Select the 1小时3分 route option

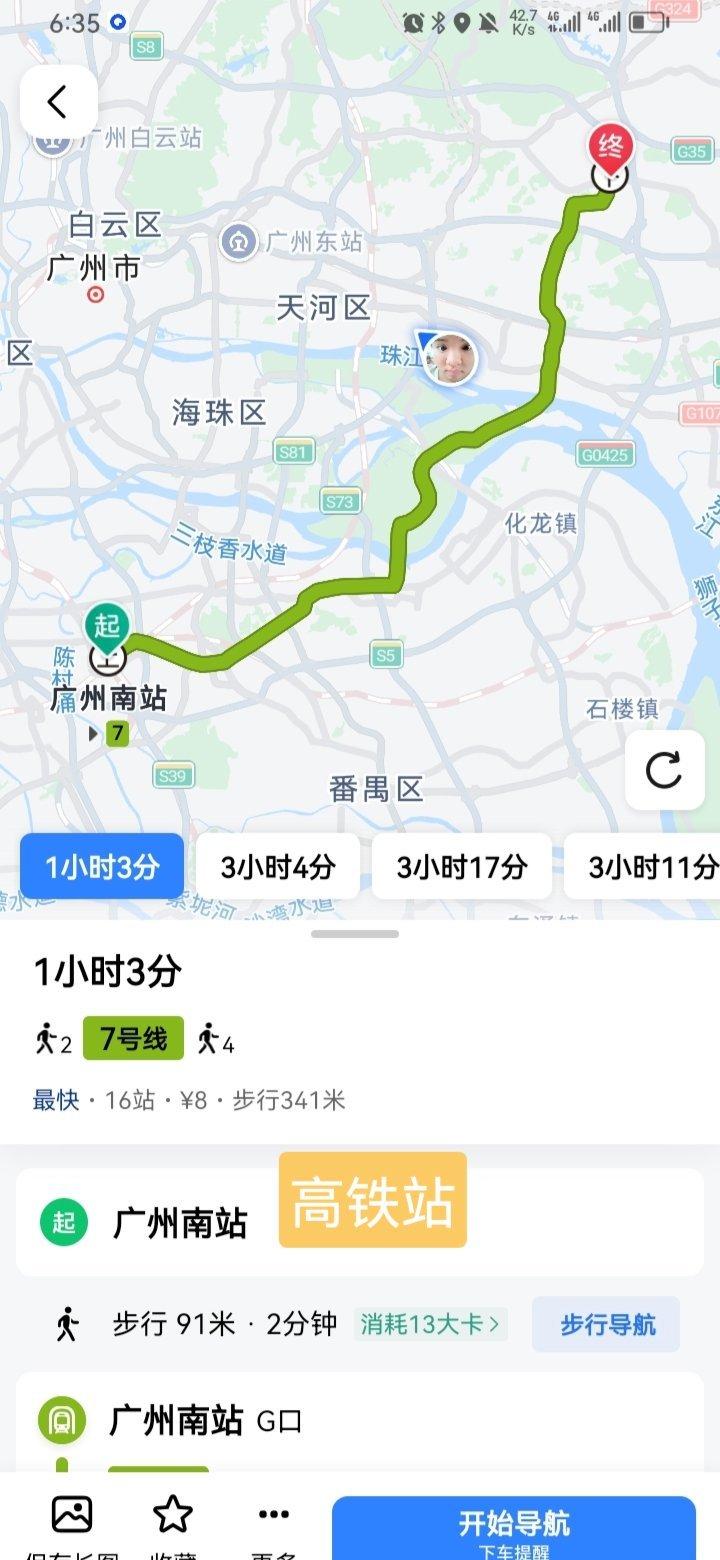coord(102,866)
